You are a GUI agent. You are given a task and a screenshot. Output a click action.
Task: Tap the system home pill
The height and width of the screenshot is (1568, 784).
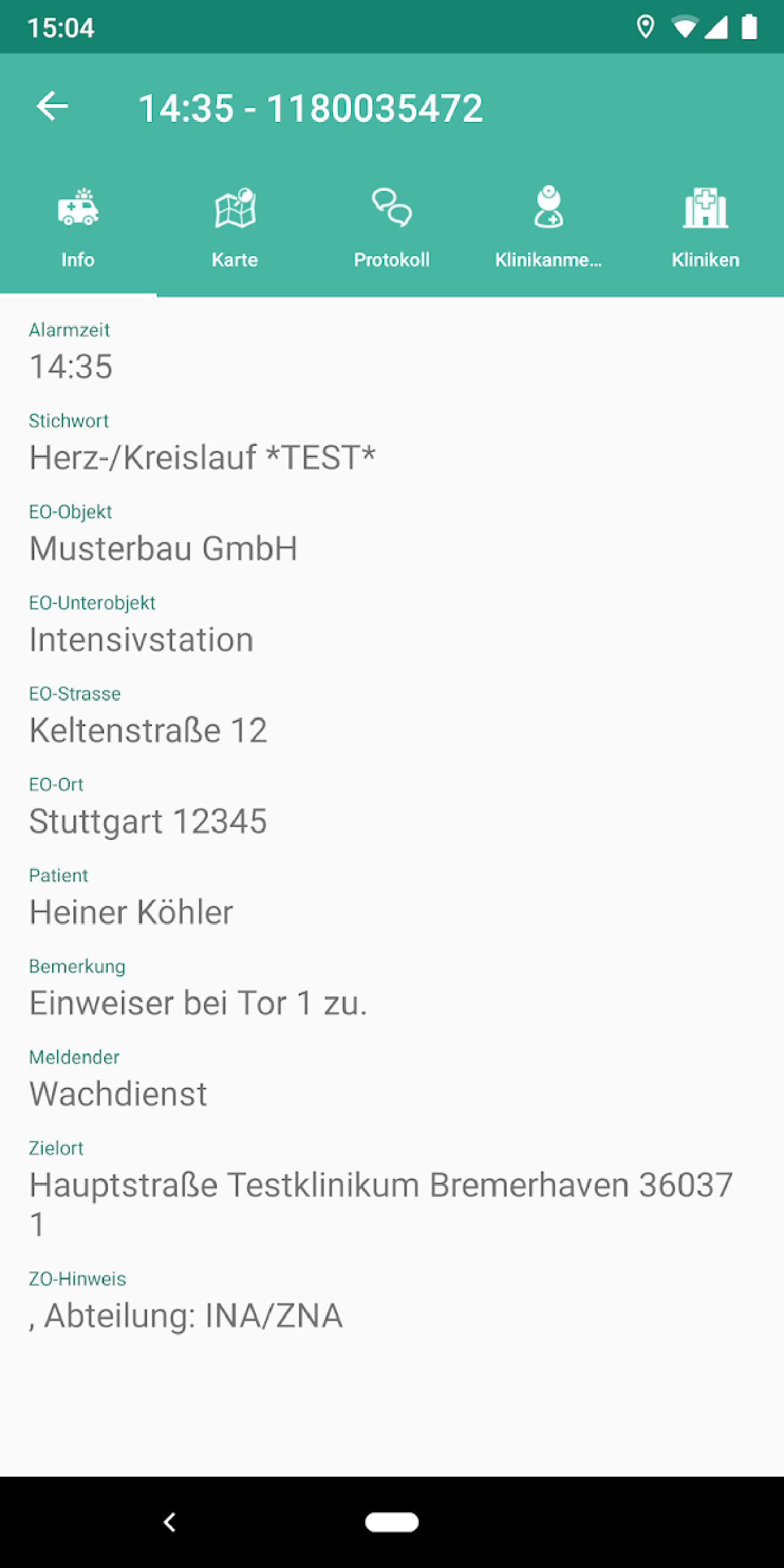[392, 1522]
